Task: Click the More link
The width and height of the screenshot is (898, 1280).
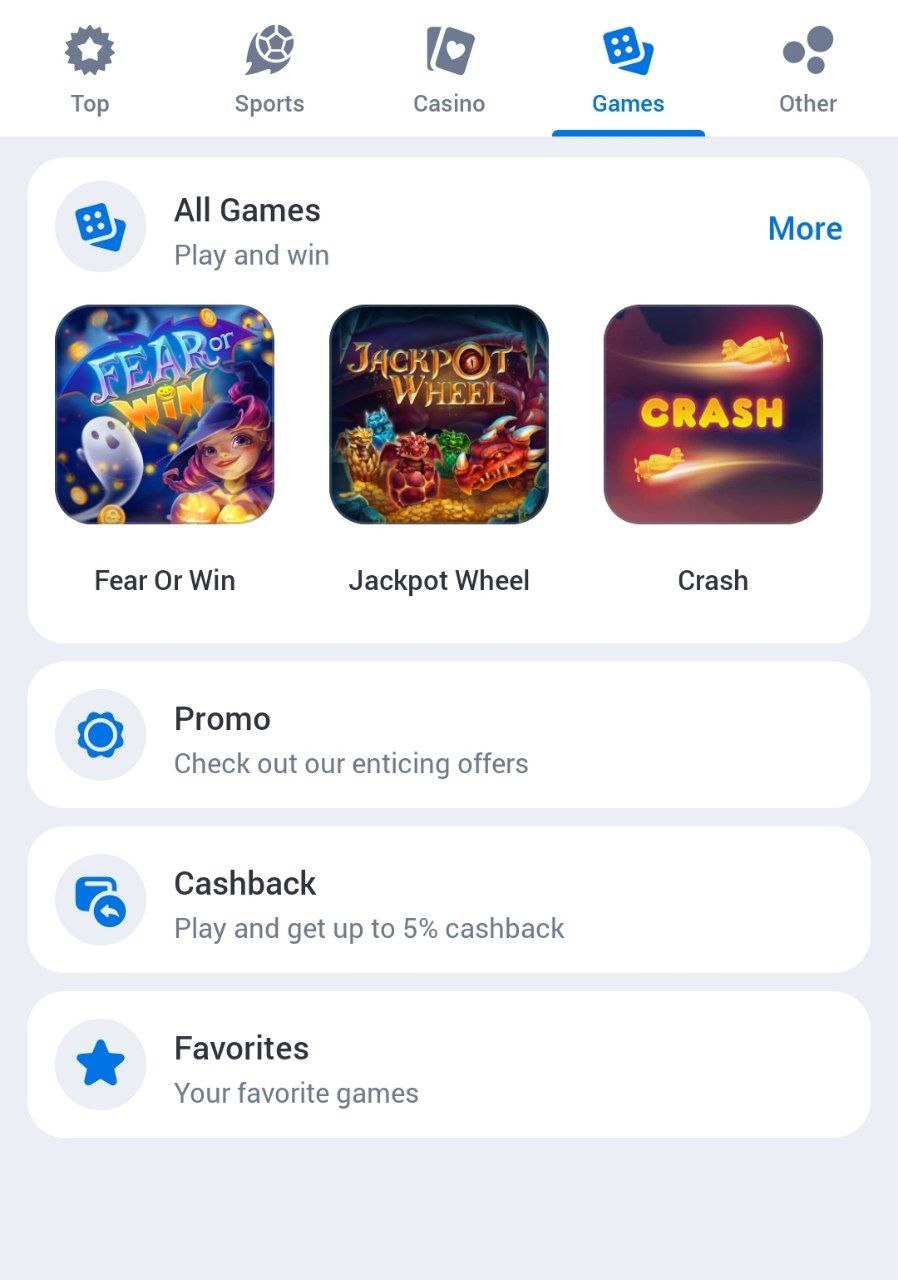Action: pyautogui.click(x=805, y=228)
